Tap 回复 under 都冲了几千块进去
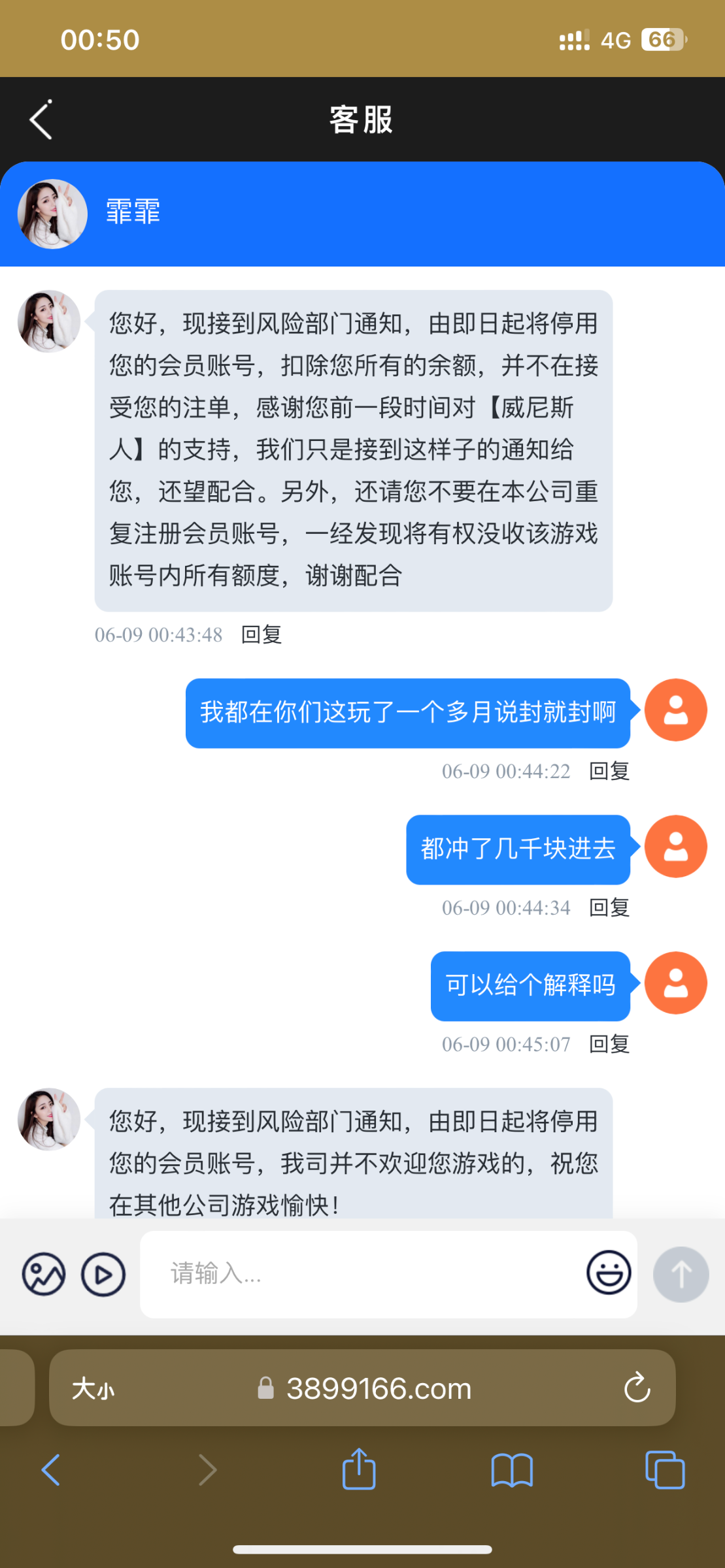This screenshot has width=725, height=1568. point(609,907)
